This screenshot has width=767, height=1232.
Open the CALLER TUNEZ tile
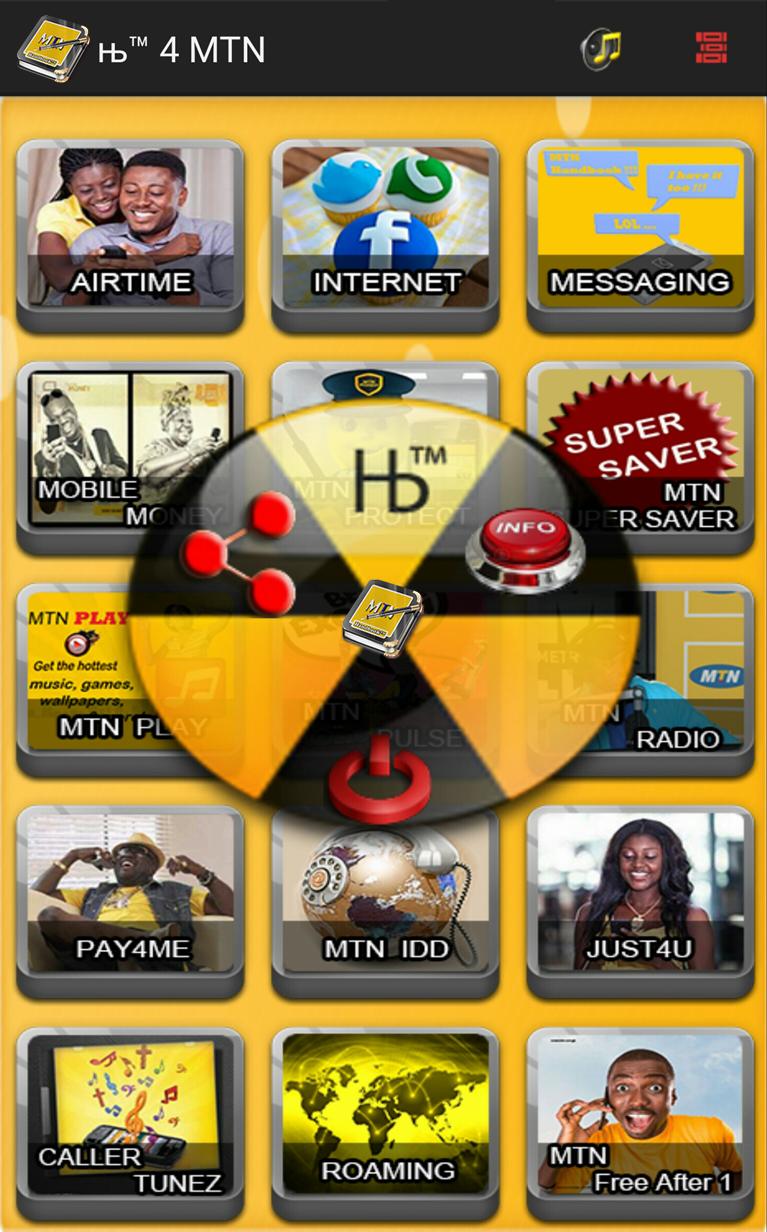[130, 1115]
